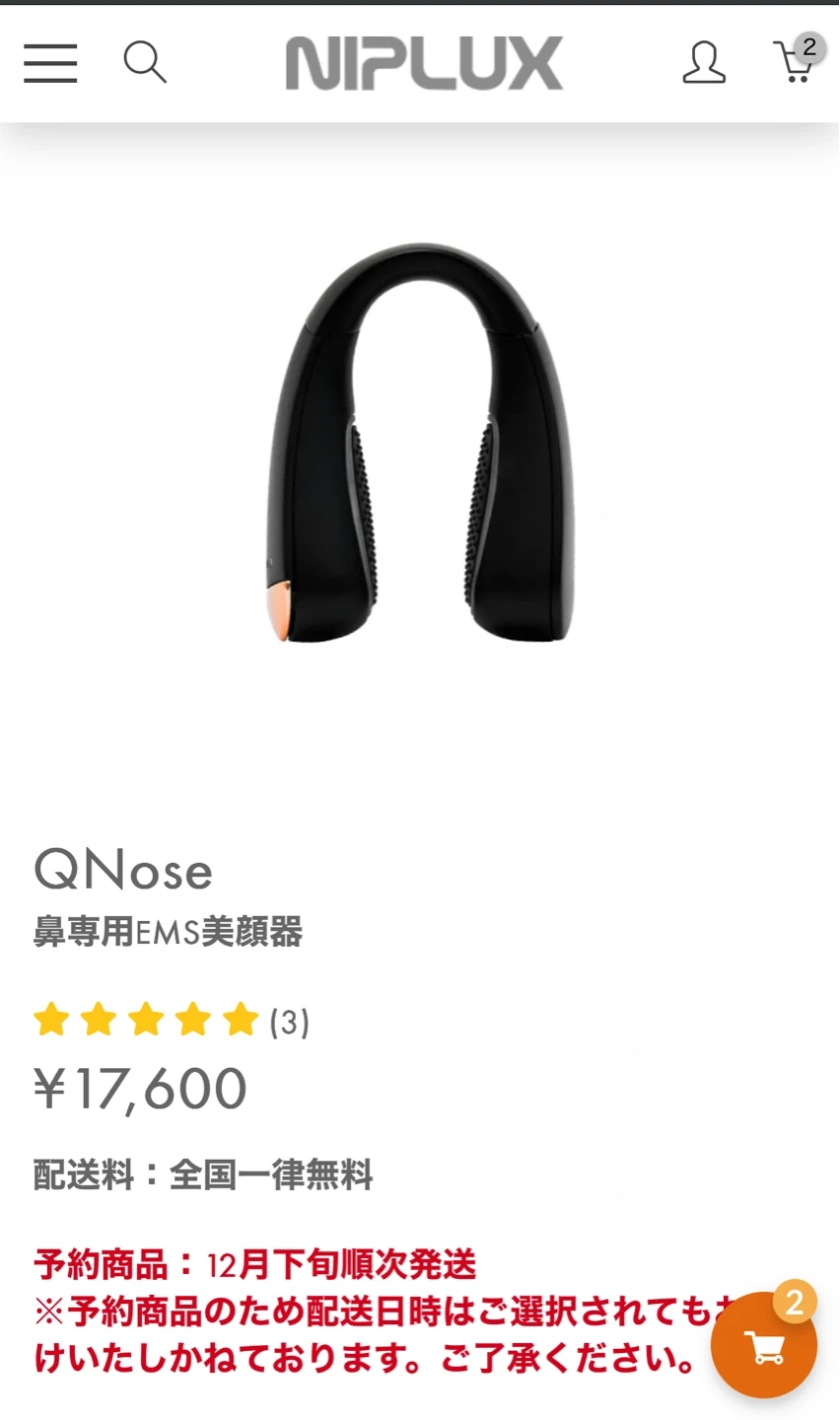Screen dimensions: 840x1420
Task: View the QNose product image
Action: pyautogui.click(x=420, y=444)
